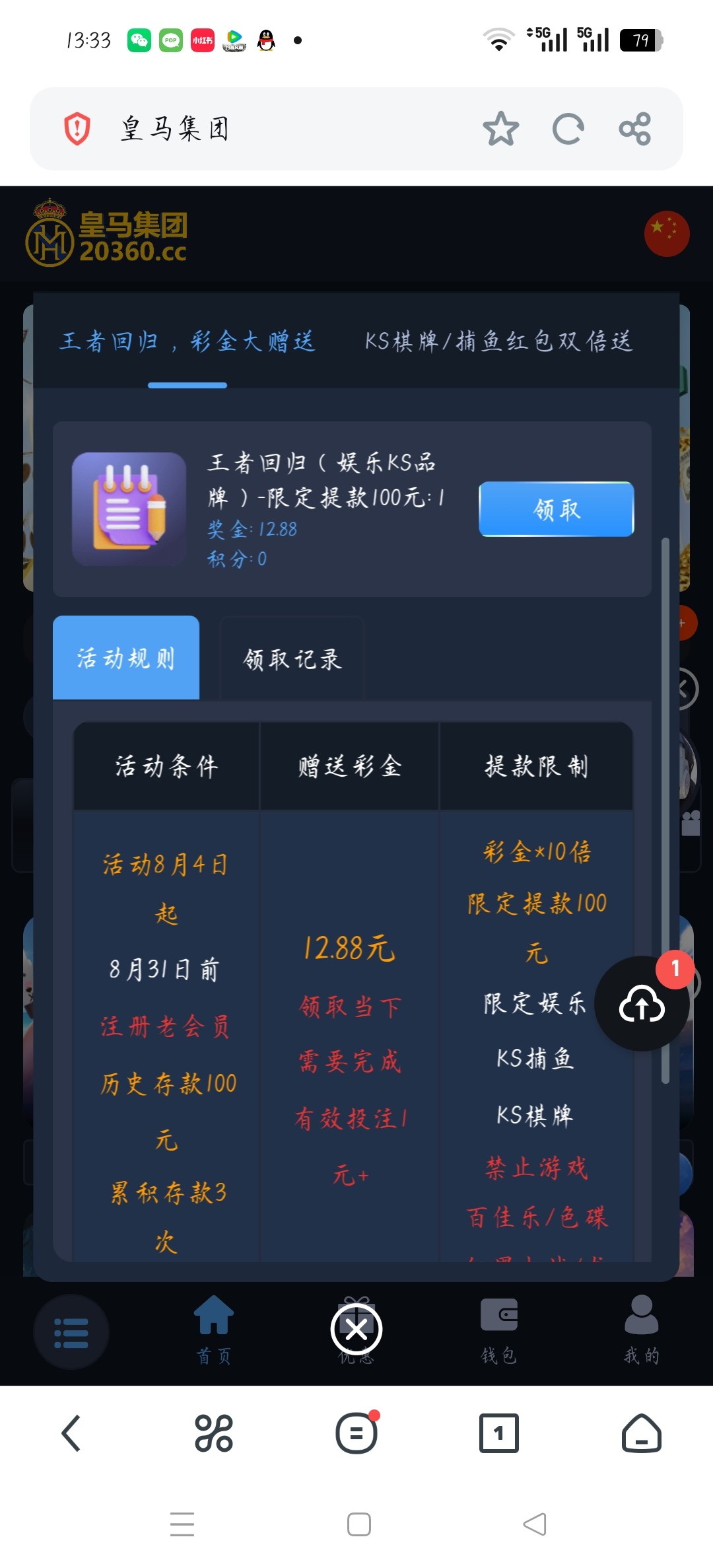Tap the cloud upload floating button

tap(642, 1004)
